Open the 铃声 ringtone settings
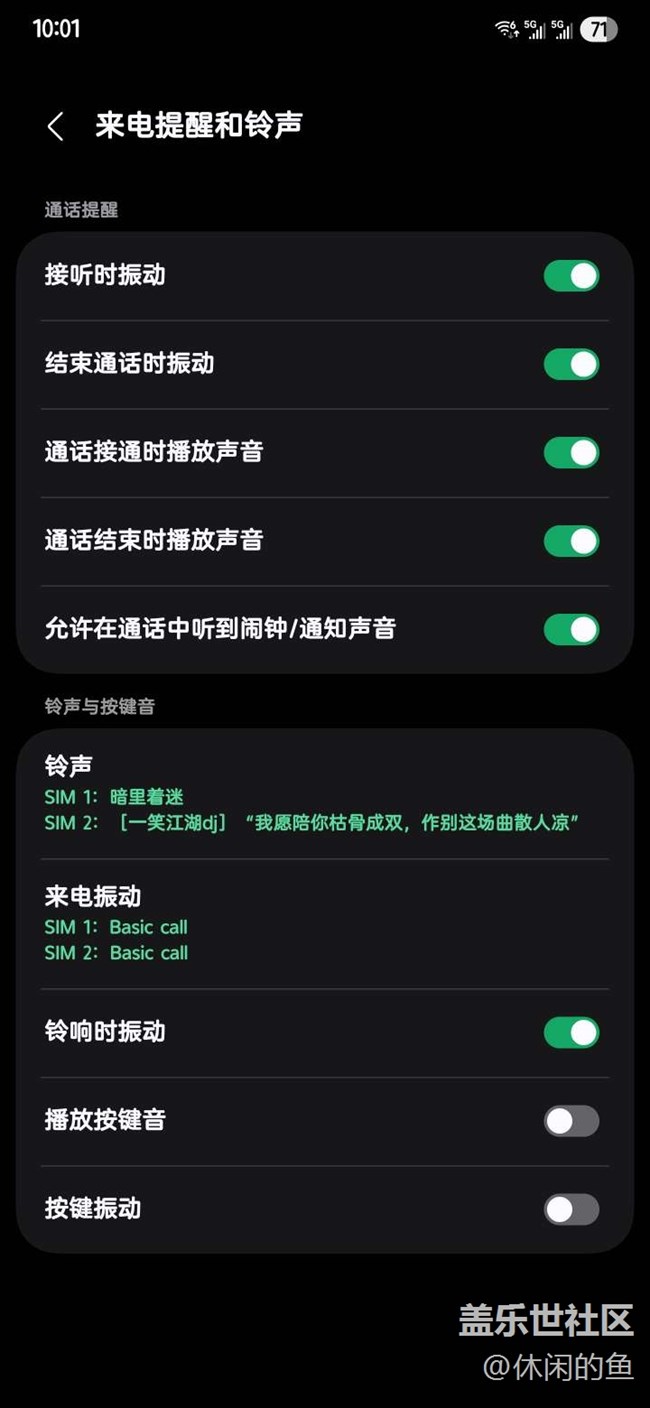Viewport: 650px width, 1408px height. pyautogui.click(x=325, y=794)
